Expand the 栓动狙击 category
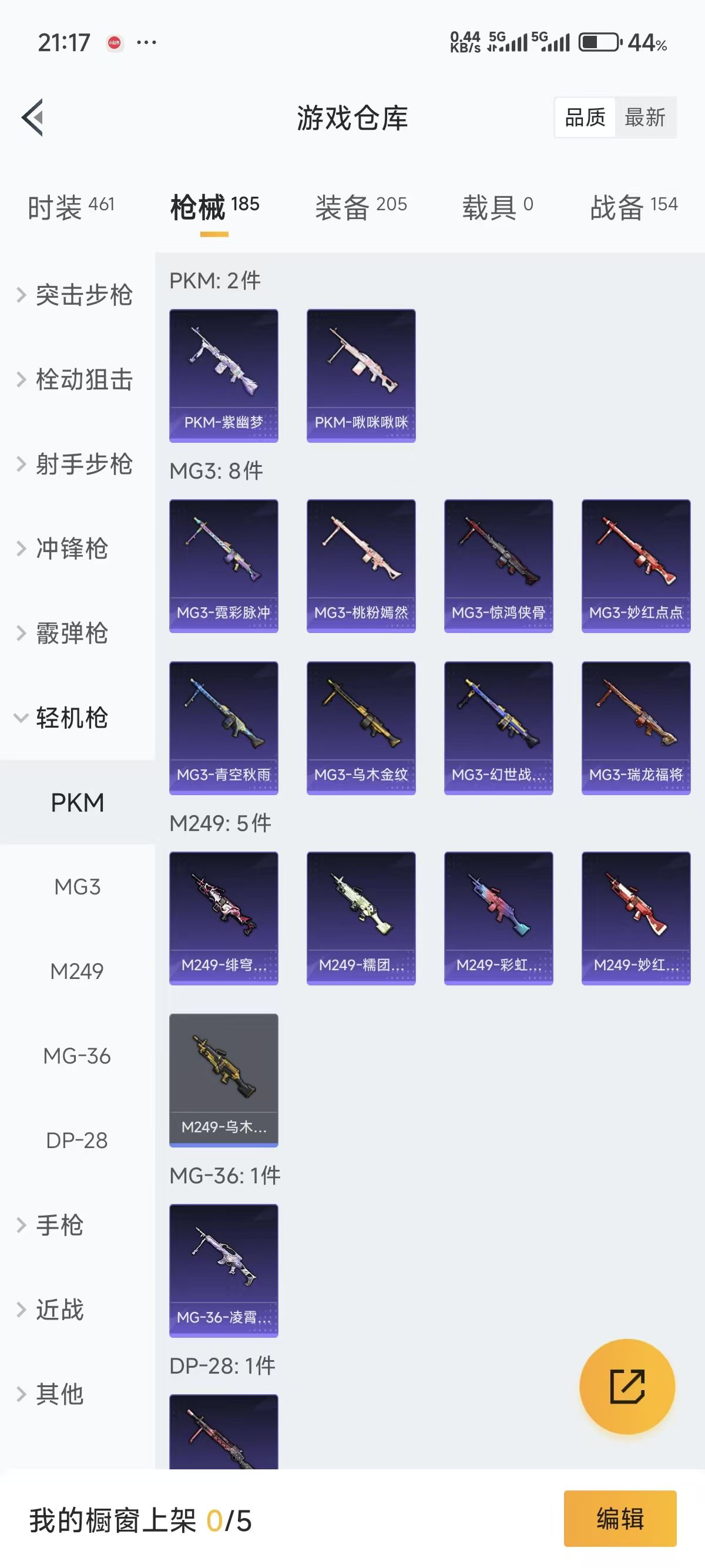The image size is (705, 1568). coord(74,380)
